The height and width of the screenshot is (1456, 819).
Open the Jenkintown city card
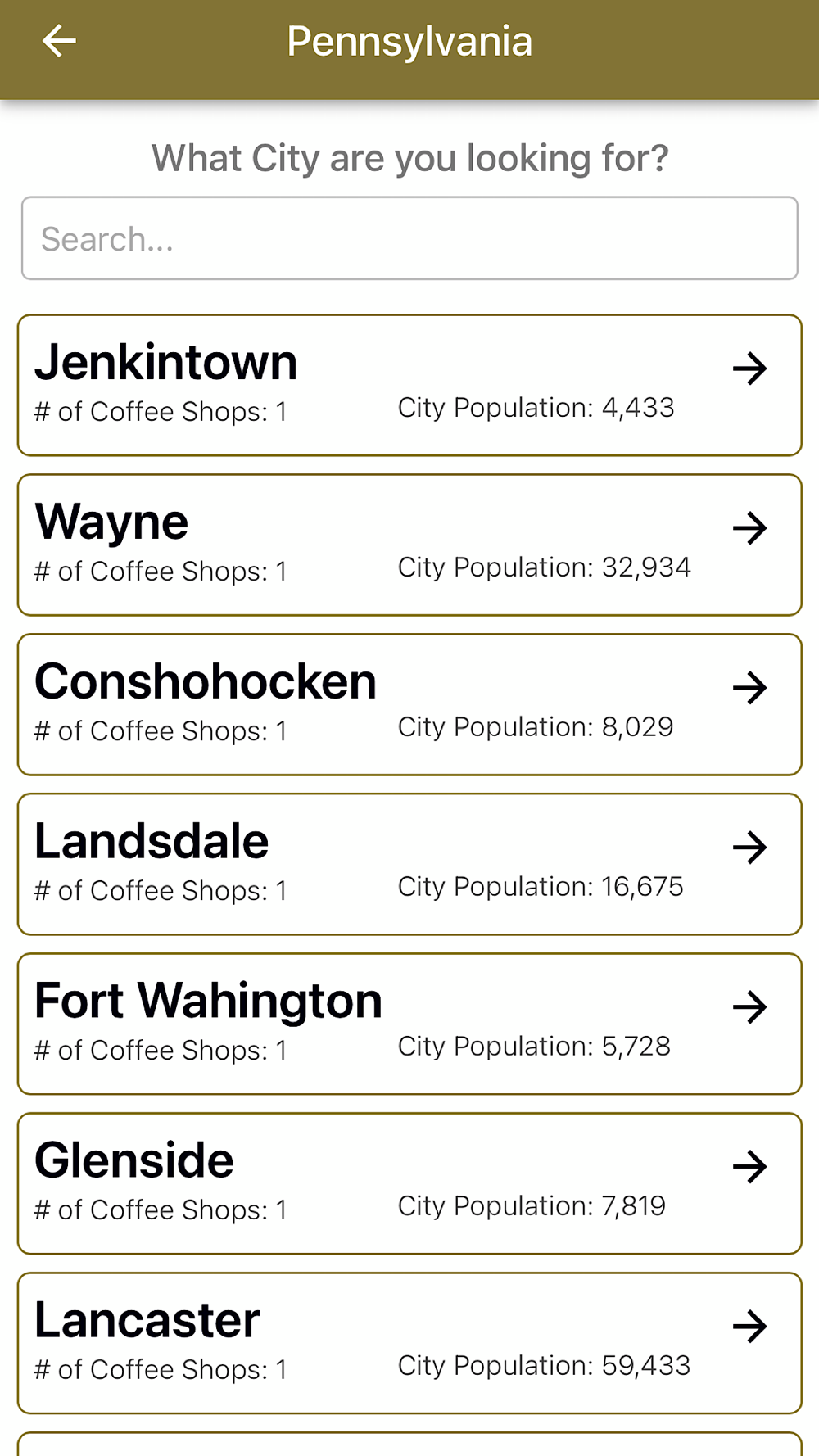pyautogui.click(x=409, y=385)
